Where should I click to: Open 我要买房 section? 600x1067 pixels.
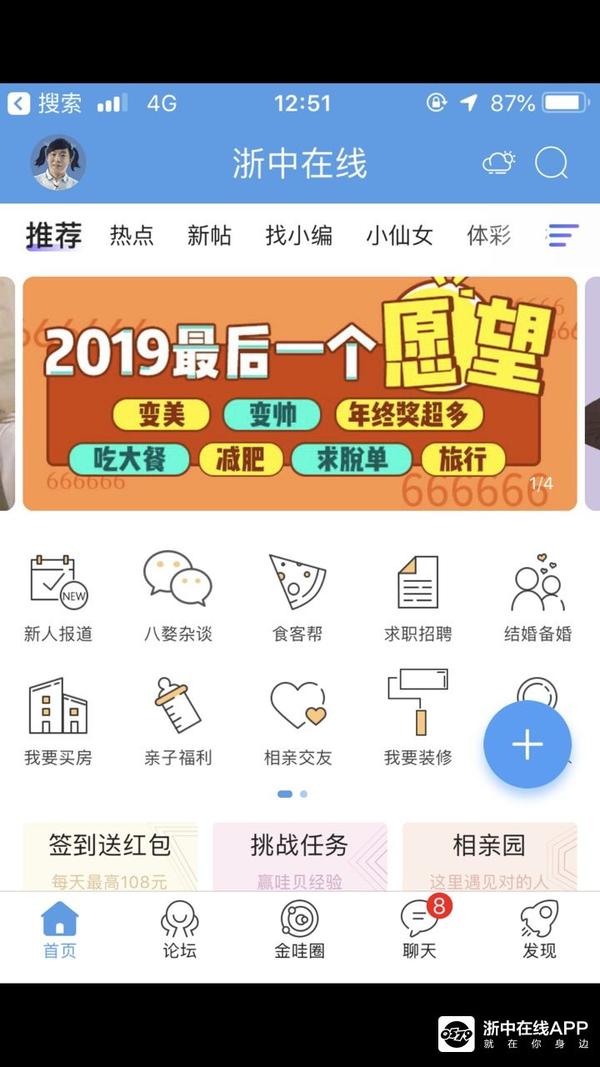pyautogui.click(x=58, y=720)
